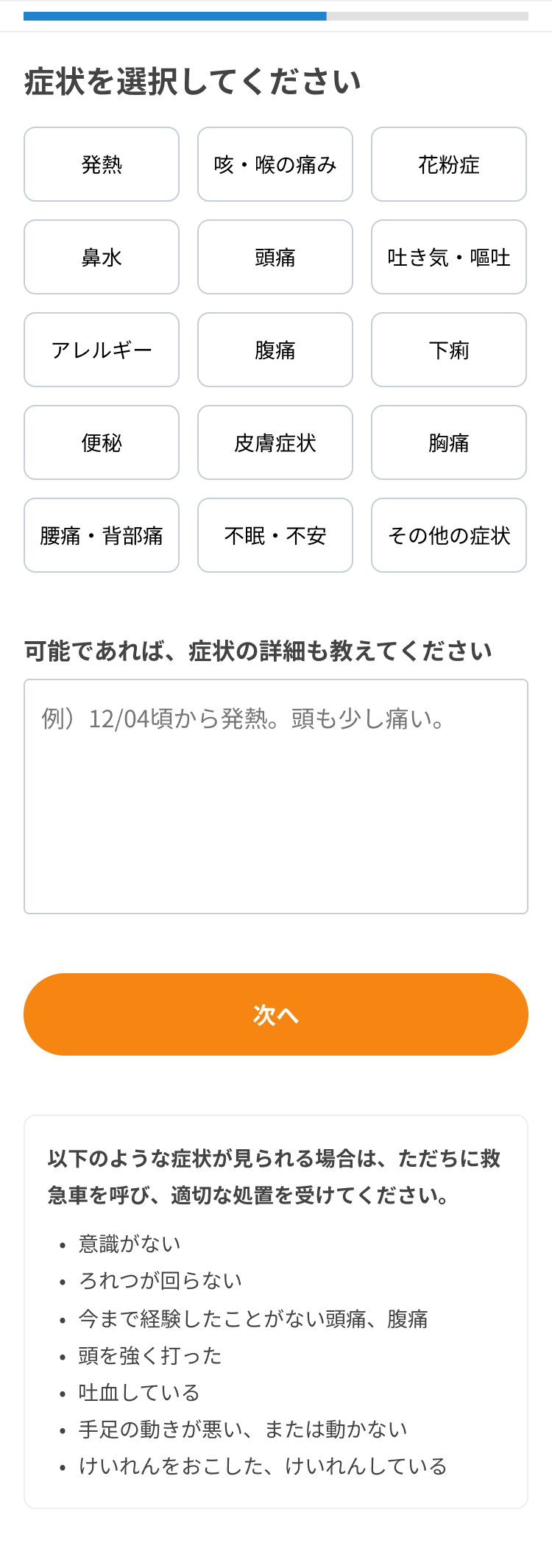Image resolution: width=552 pixels, height=1568 pixels.
Task: Choose 花粉症 (hay fever) as a symptom
Action: (x=448, y=164)
